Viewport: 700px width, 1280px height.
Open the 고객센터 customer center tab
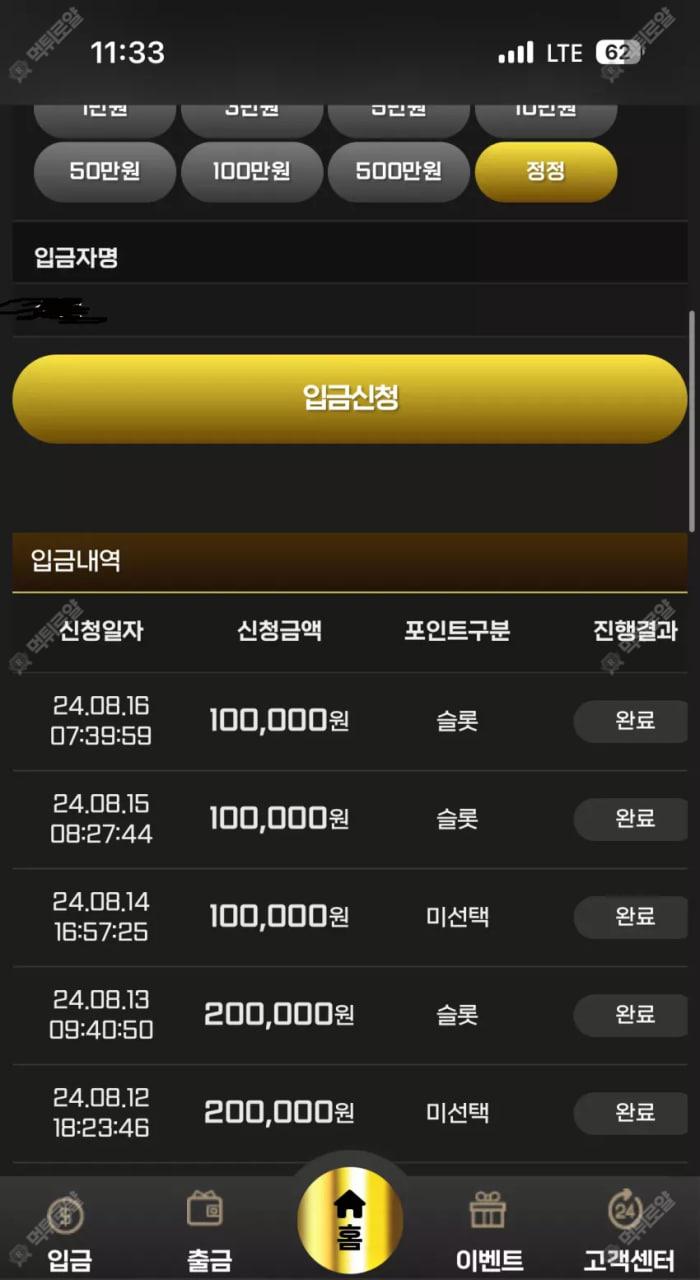pos(629,1231)
